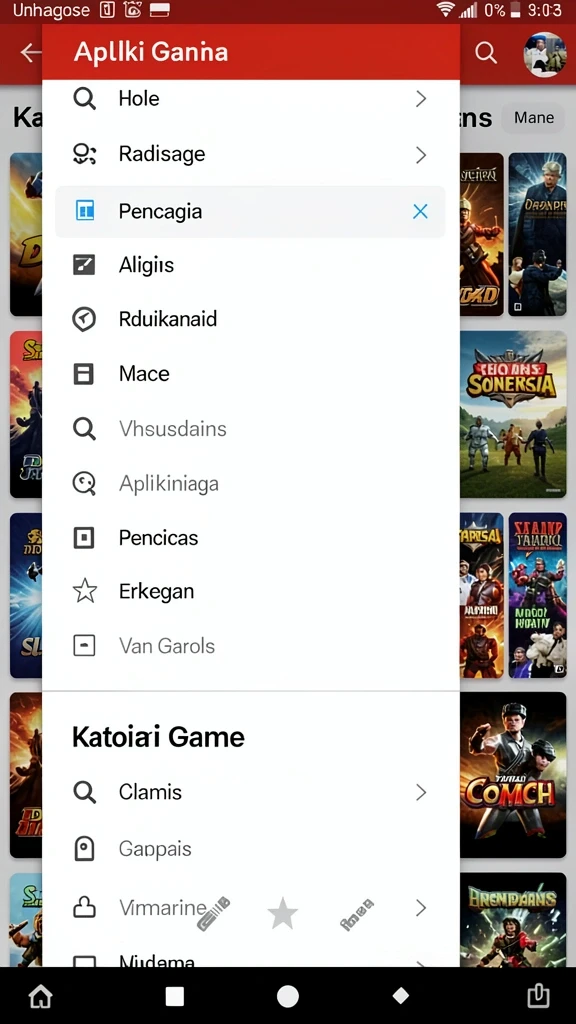Choose the Mace entry
This screenshot has height=1024, width=576.
[x=251, y=374]
